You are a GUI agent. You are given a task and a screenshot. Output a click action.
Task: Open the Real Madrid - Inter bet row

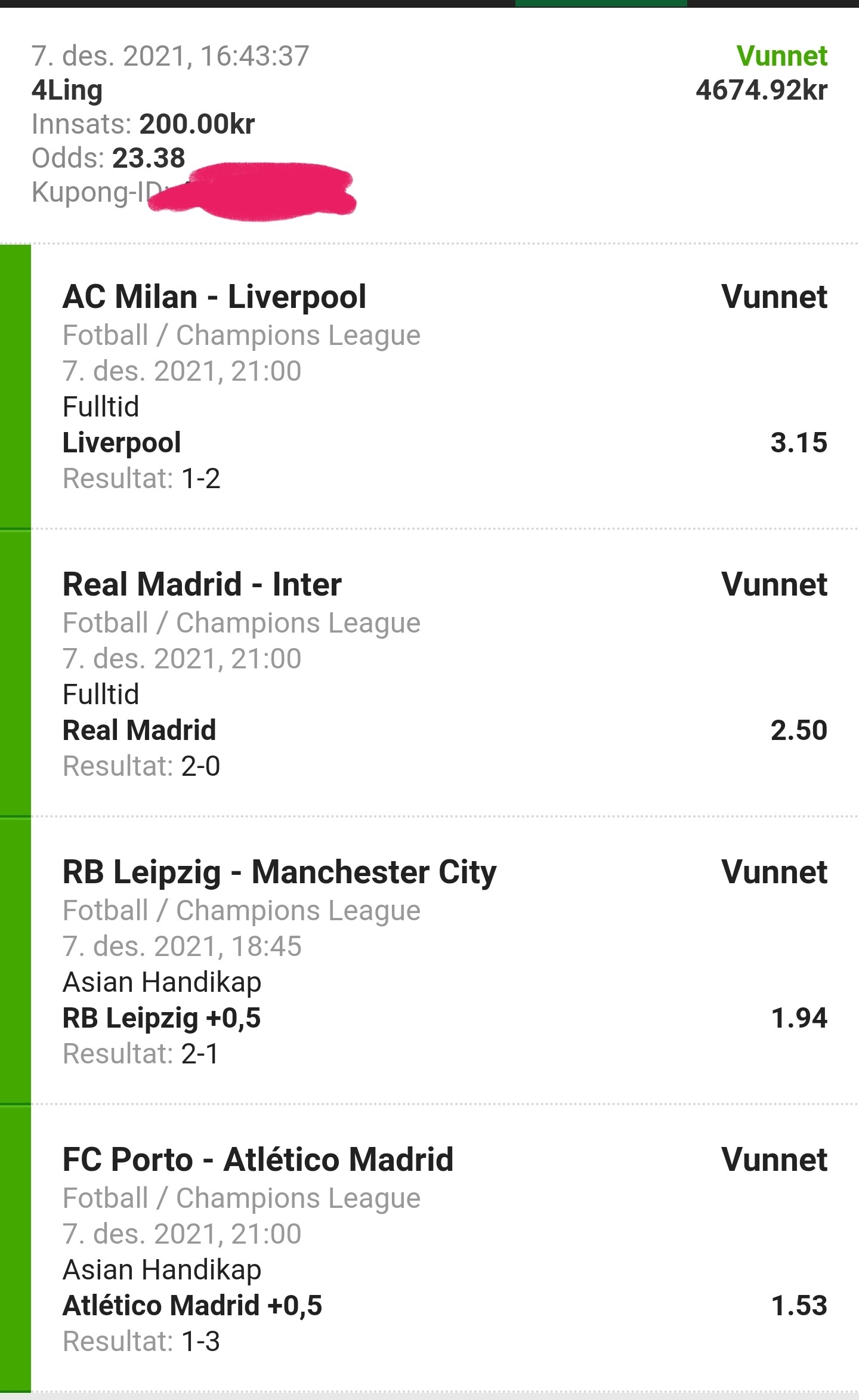click(x=429, y=673)
